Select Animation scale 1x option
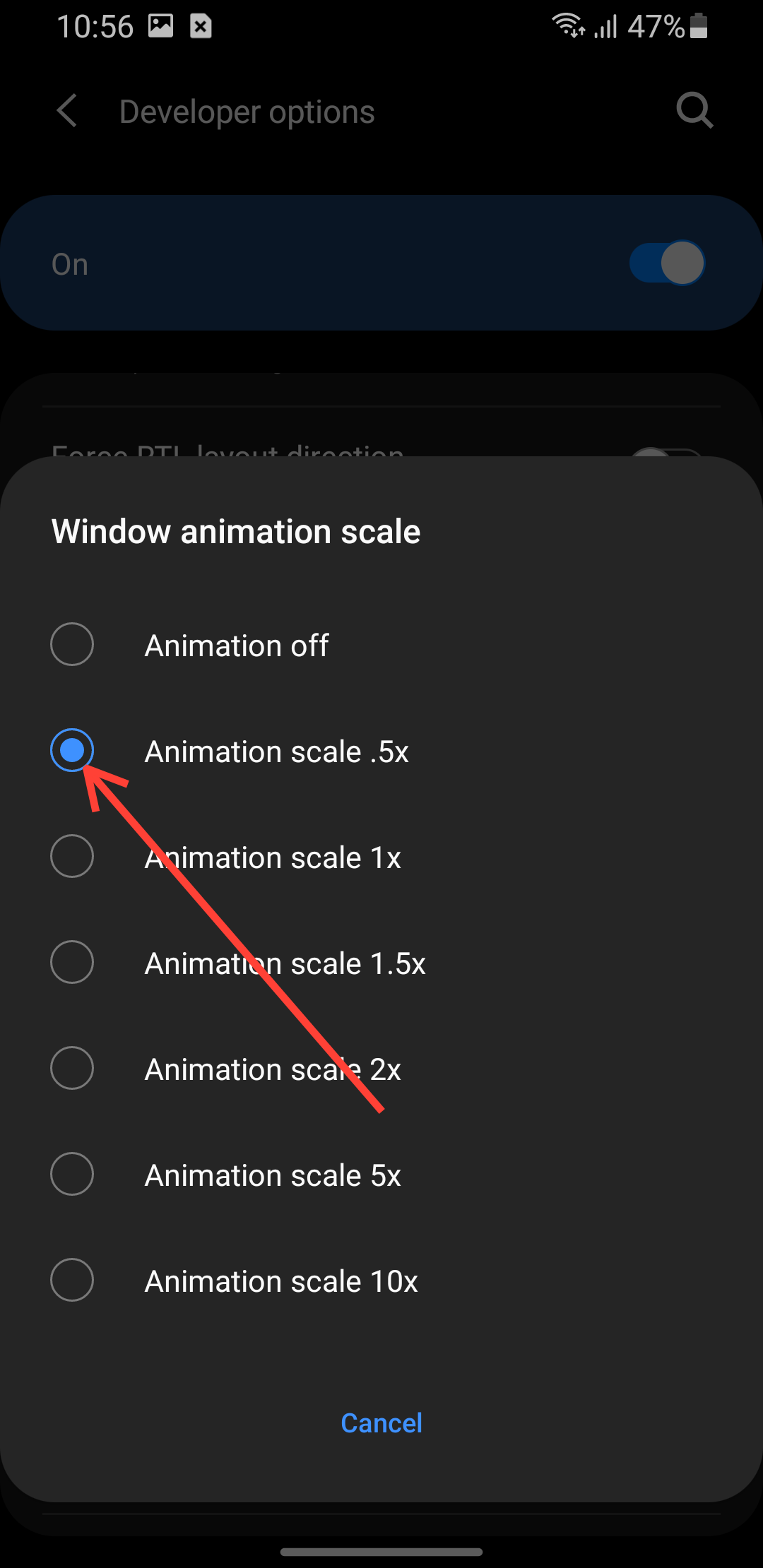The image size is (763, 1568). pos(381,856)
